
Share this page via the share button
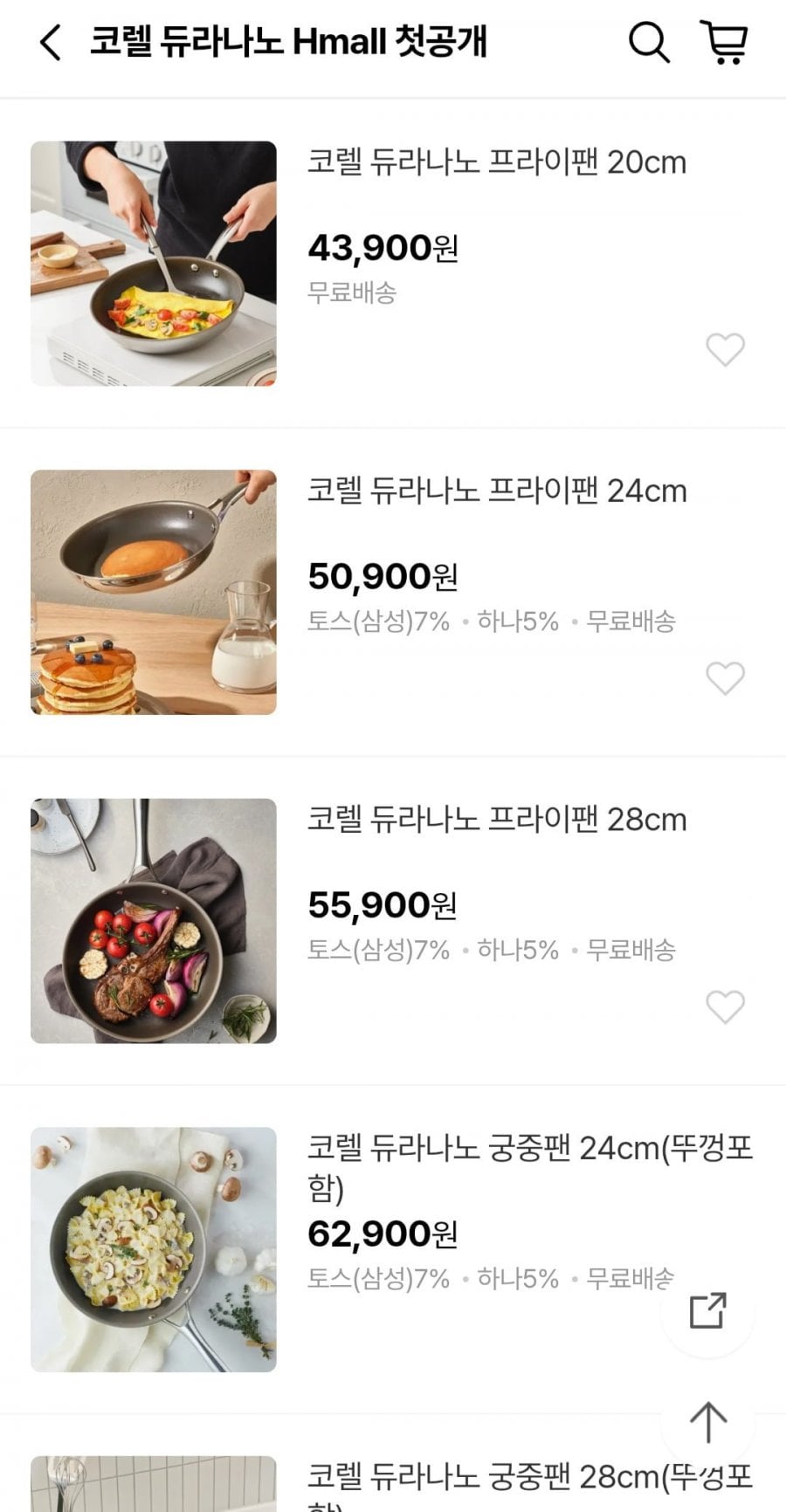[x=707, y=1310]
